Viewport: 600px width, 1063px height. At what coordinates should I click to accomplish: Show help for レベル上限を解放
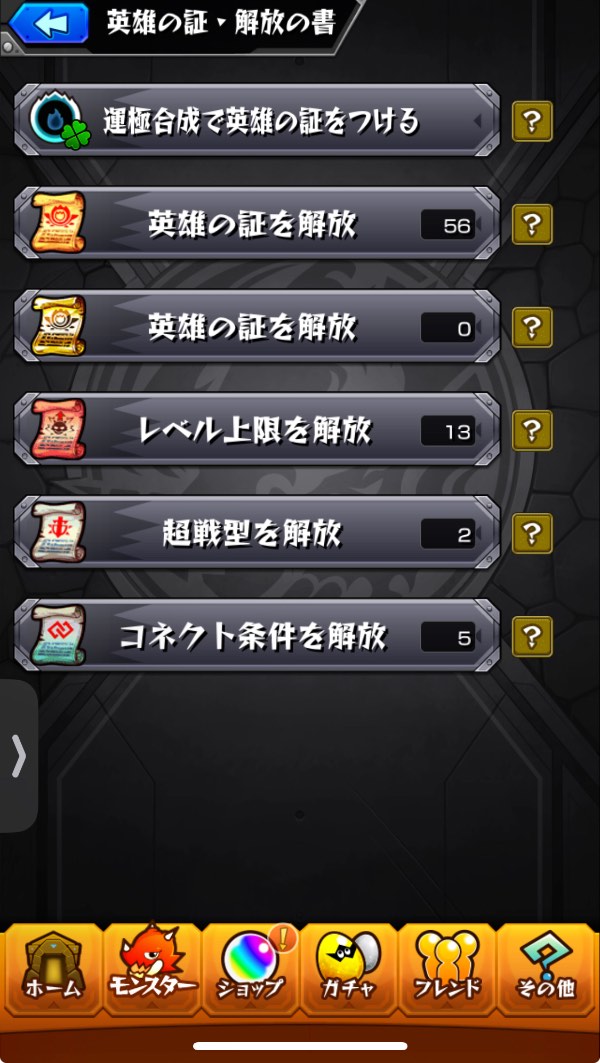pos(532,430)
